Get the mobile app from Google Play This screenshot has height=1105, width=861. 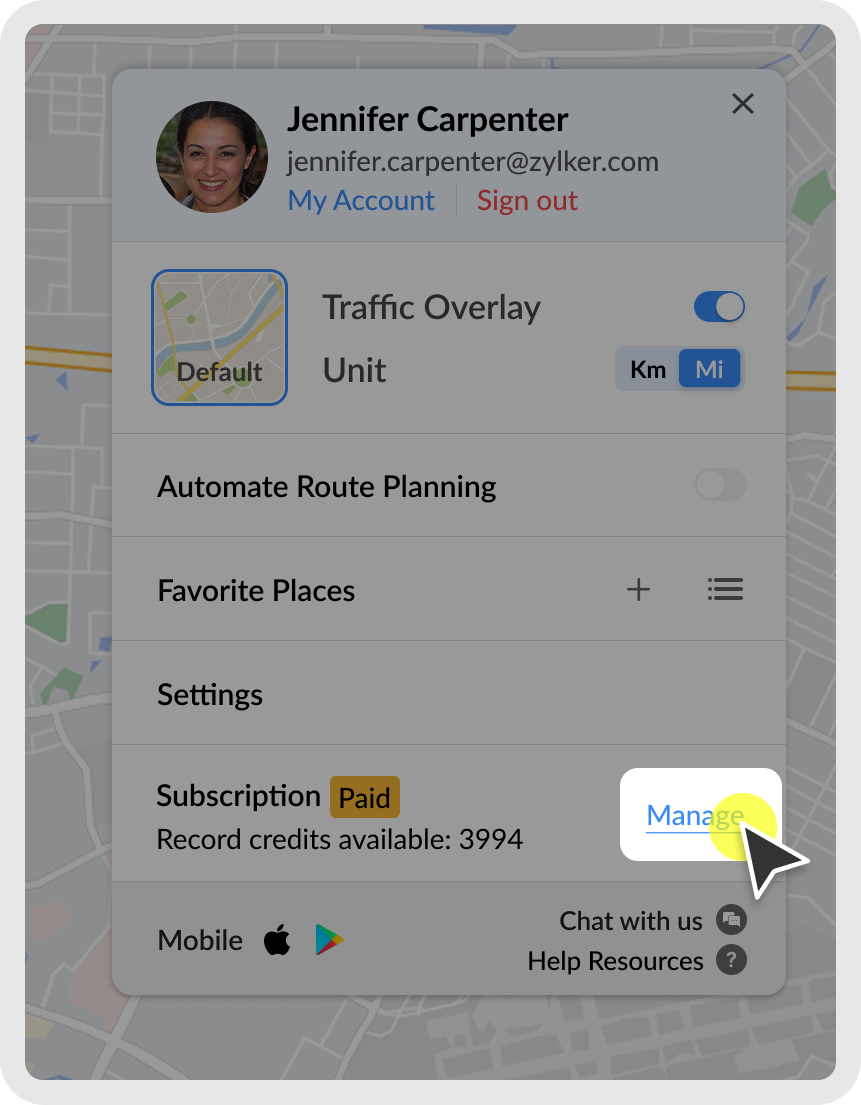(329, 940)
